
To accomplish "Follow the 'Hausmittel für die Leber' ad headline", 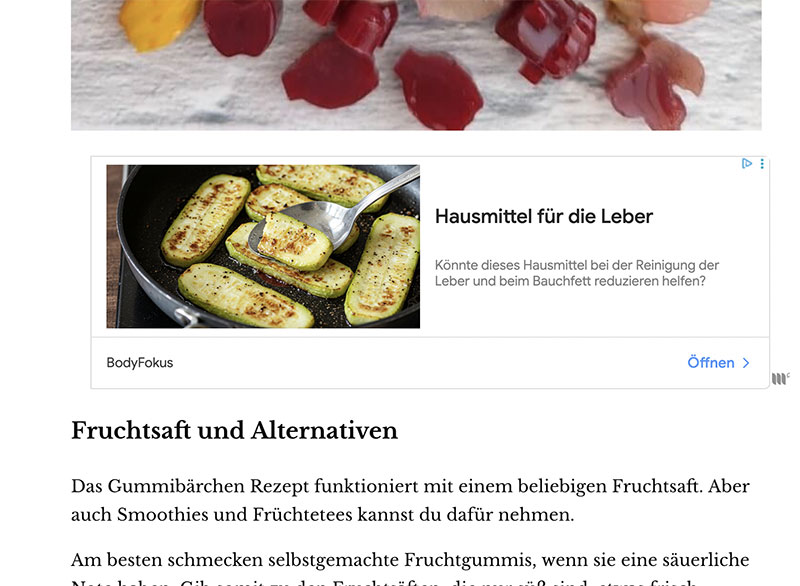I will (544, 216).
